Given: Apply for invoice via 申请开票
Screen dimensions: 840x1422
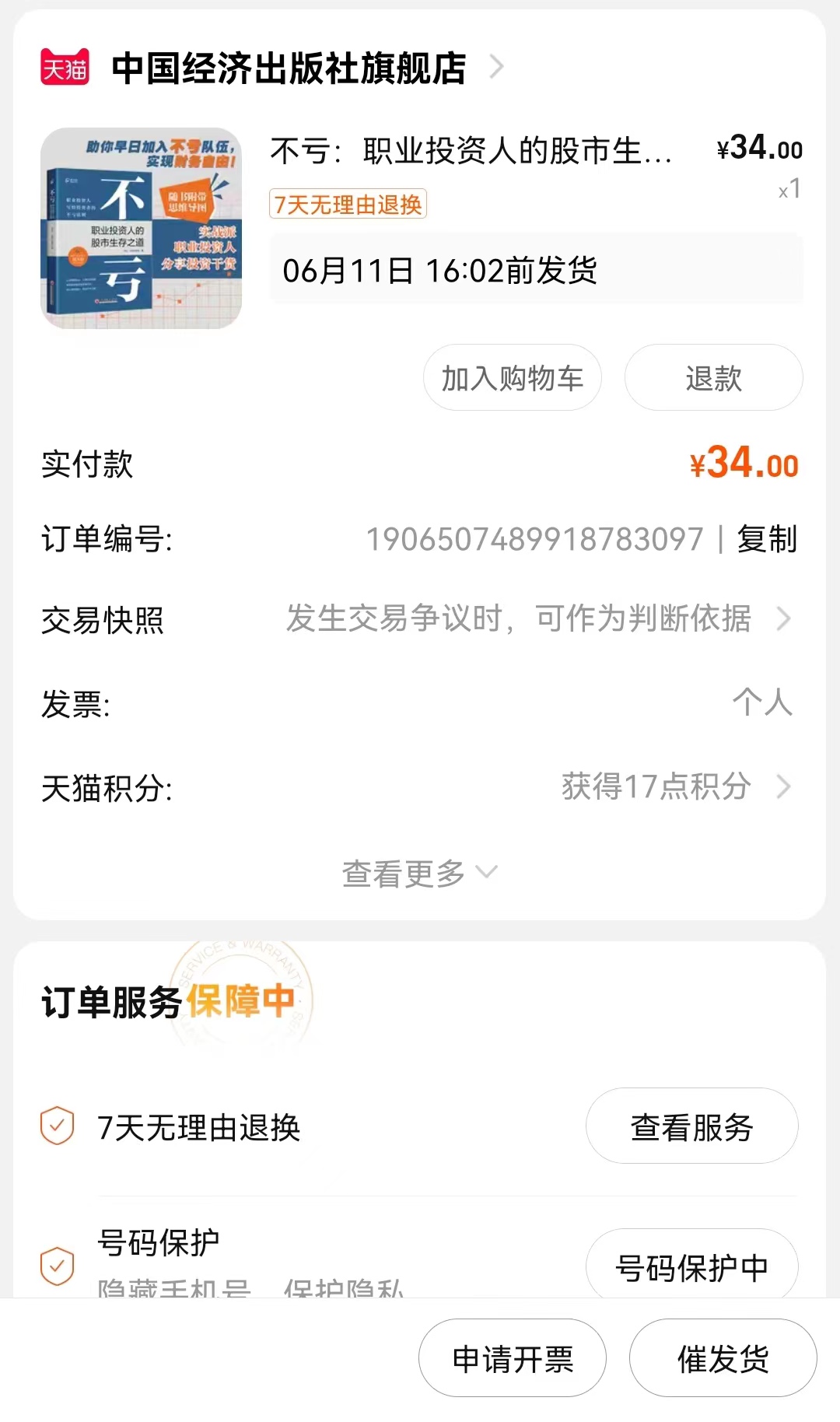Looking at the screenshot, I should (x=512, y=1358).
